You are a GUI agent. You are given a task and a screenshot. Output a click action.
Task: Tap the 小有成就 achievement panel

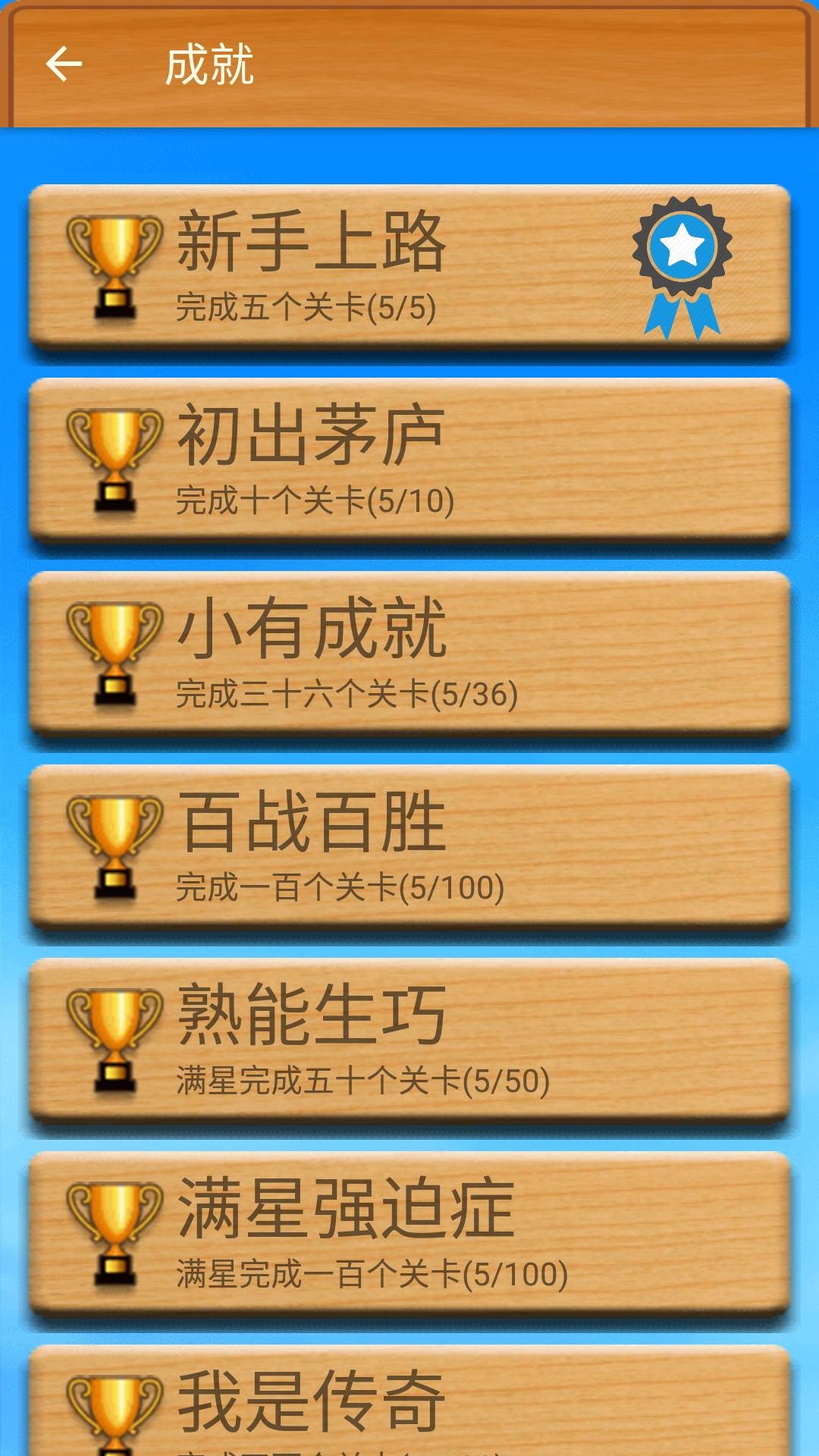click(x=409, y=654)
